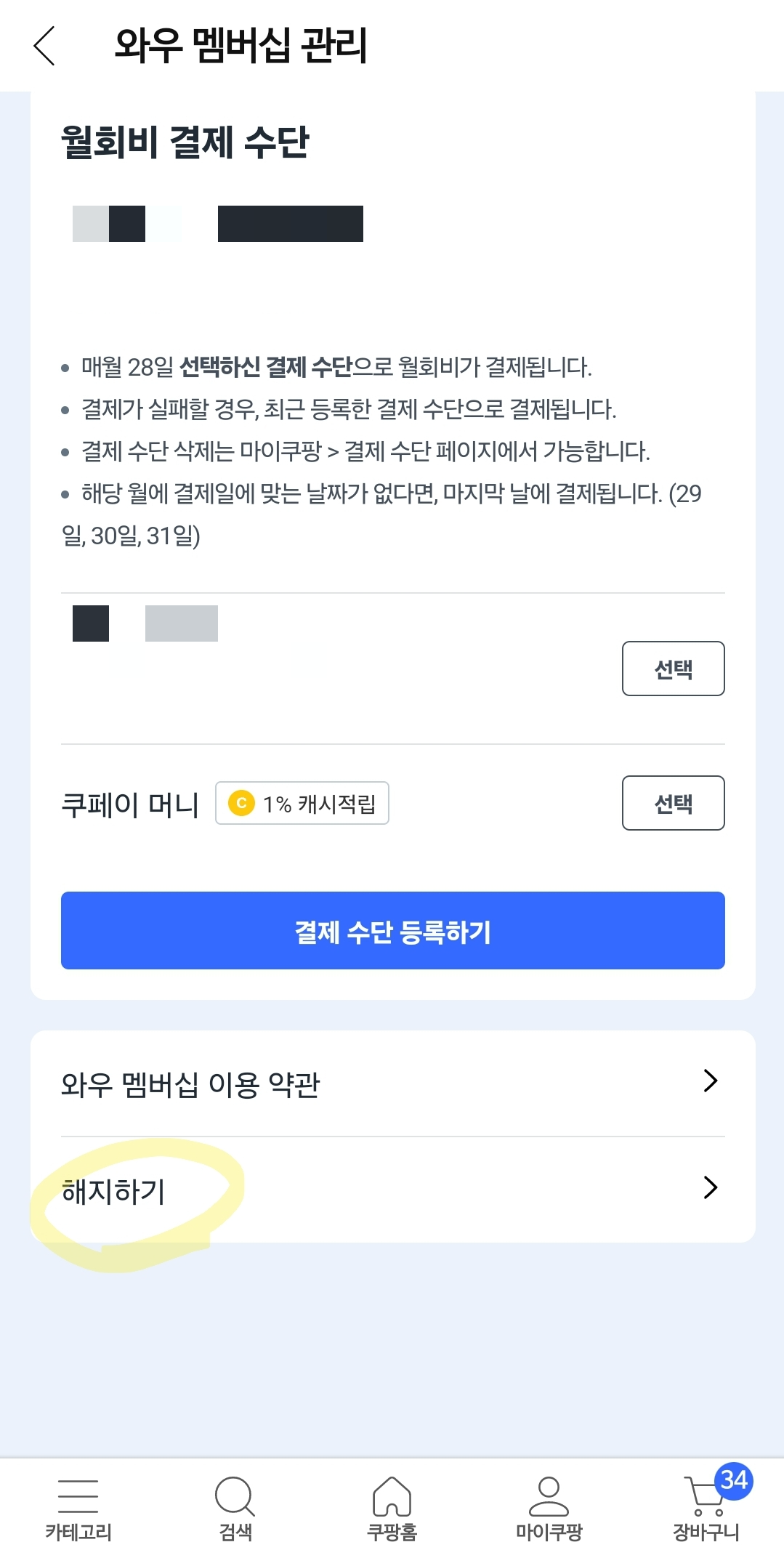Select 쿠페이 머니 with its 선택 button

click(x=672, y=803)
